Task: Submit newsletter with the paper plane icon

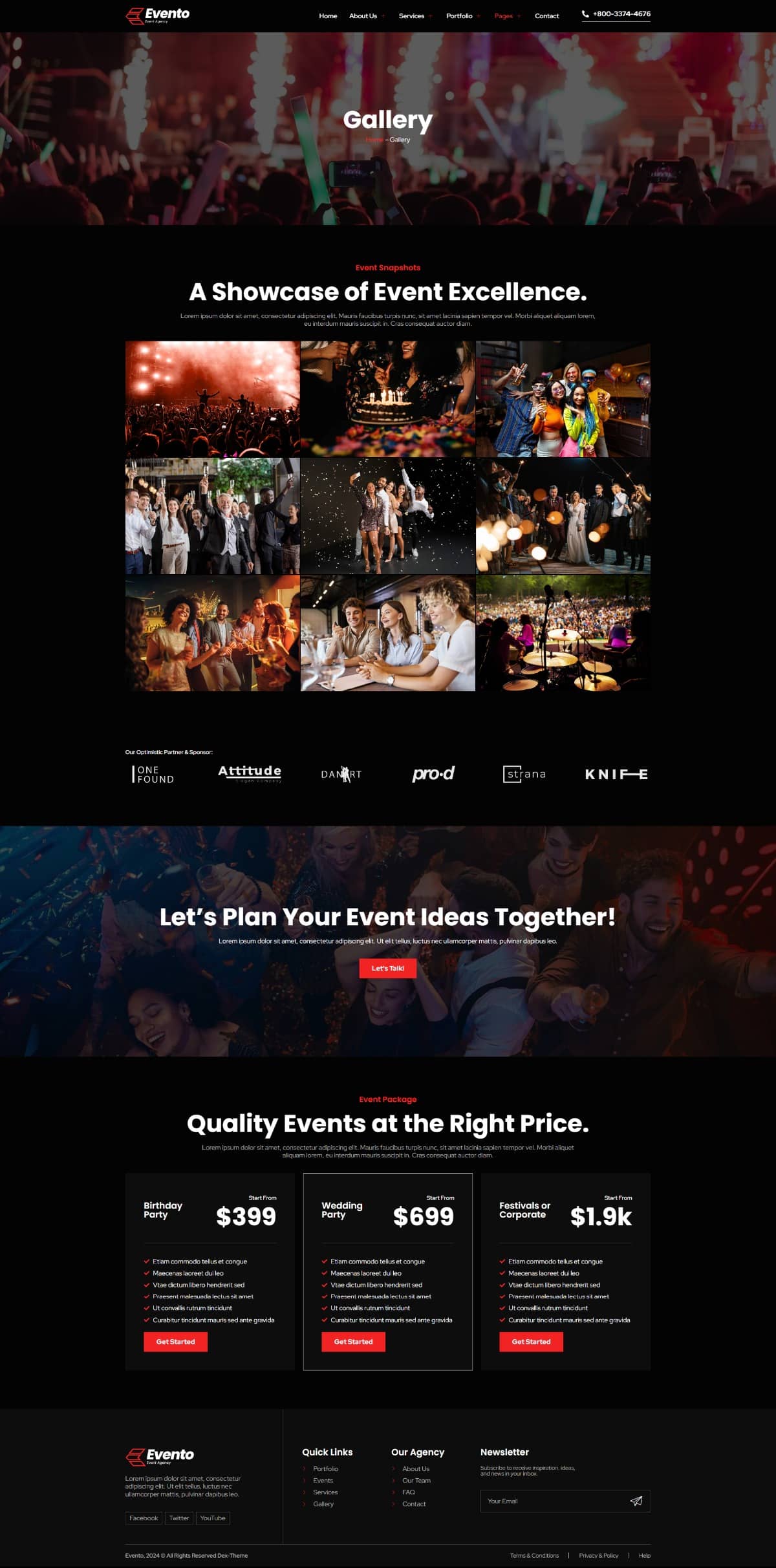Action: 636,1501
